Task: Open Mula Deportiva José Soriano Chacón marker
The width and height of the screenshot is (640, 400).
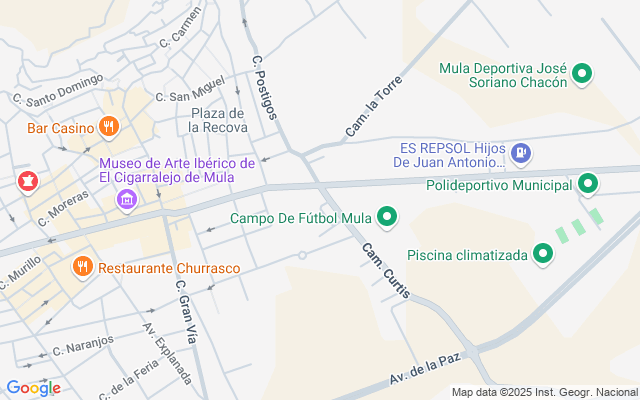Action: [x=582, y=74]
